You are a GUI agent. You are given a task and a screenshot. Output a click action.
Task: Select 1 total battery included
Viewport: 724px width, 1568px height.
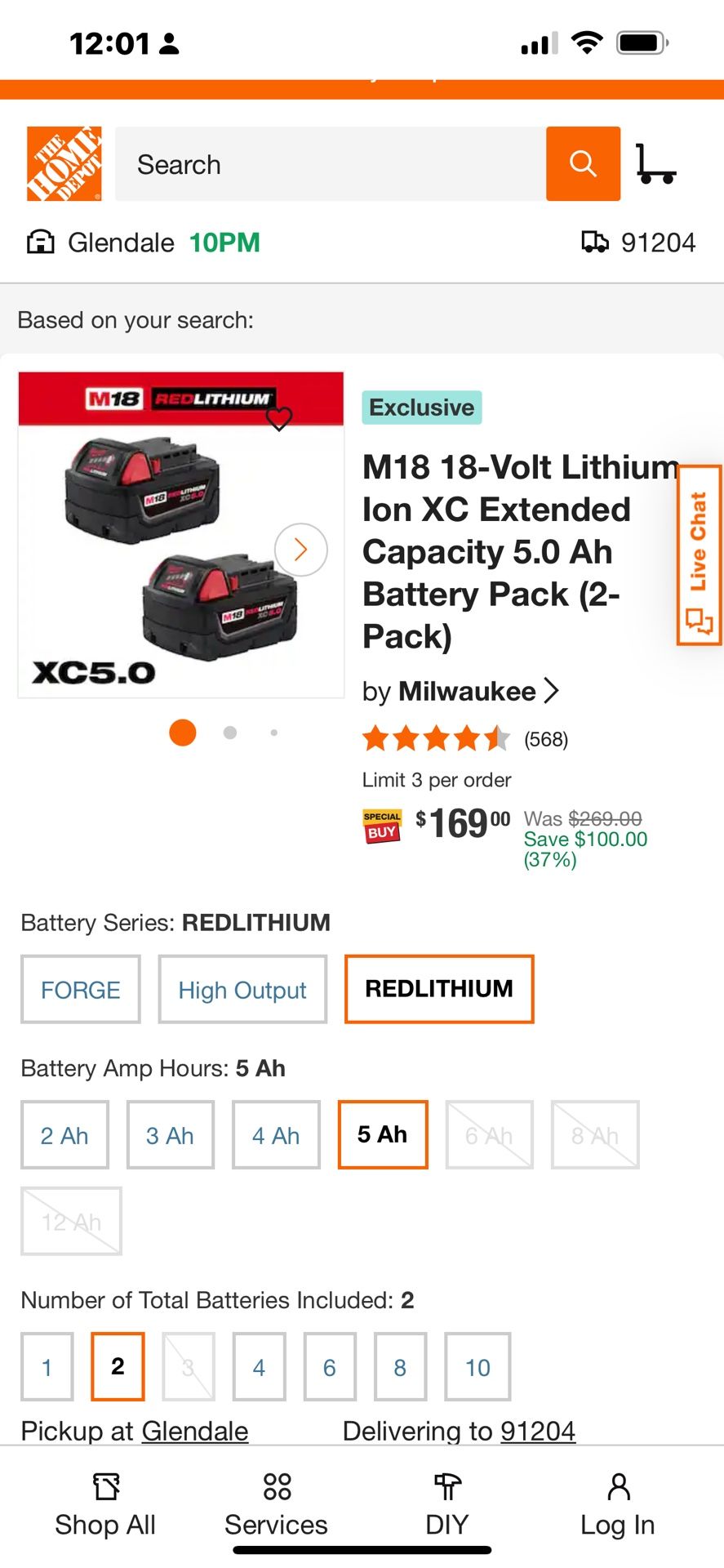47,1367
